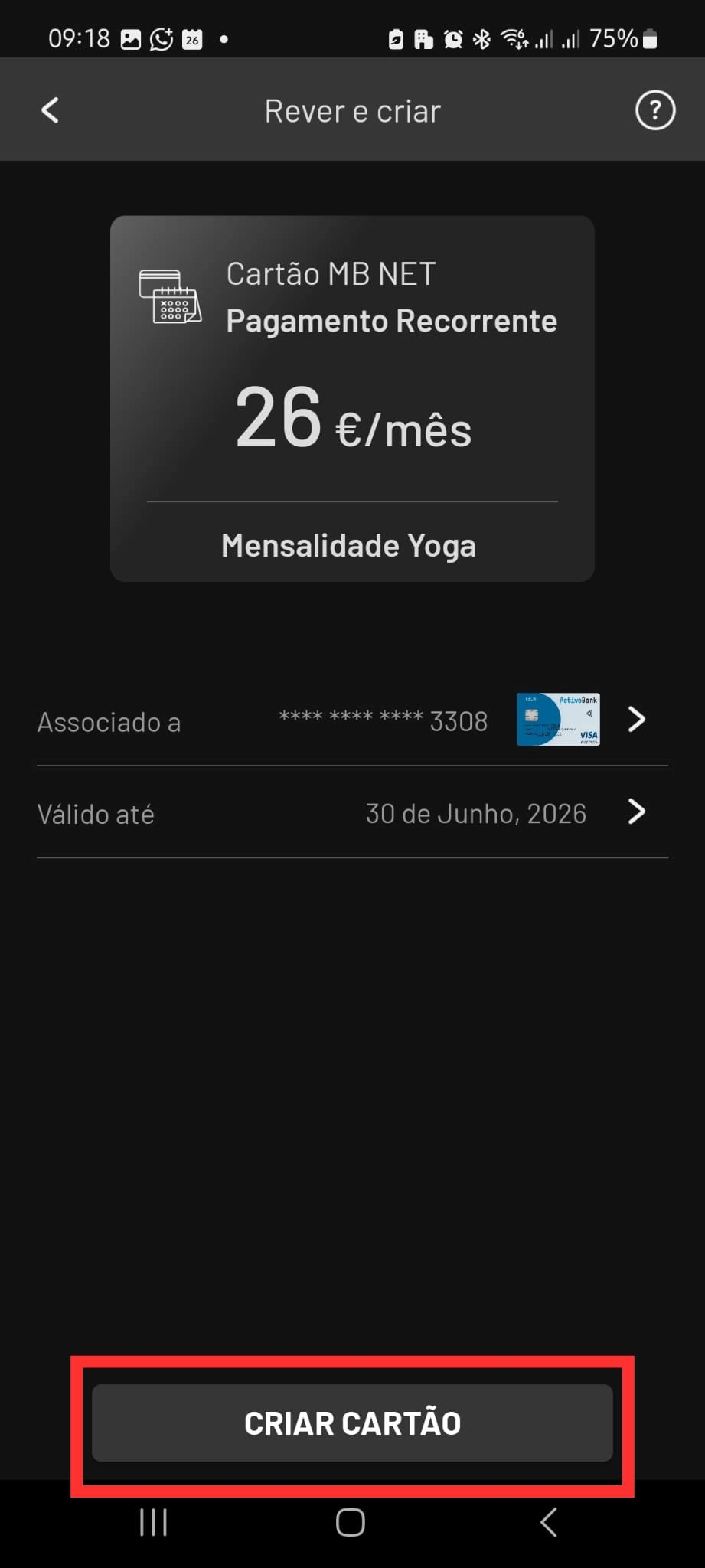
Task: Tap the CRIAR CARTÃO button
Action: [x=352, y=1423]
